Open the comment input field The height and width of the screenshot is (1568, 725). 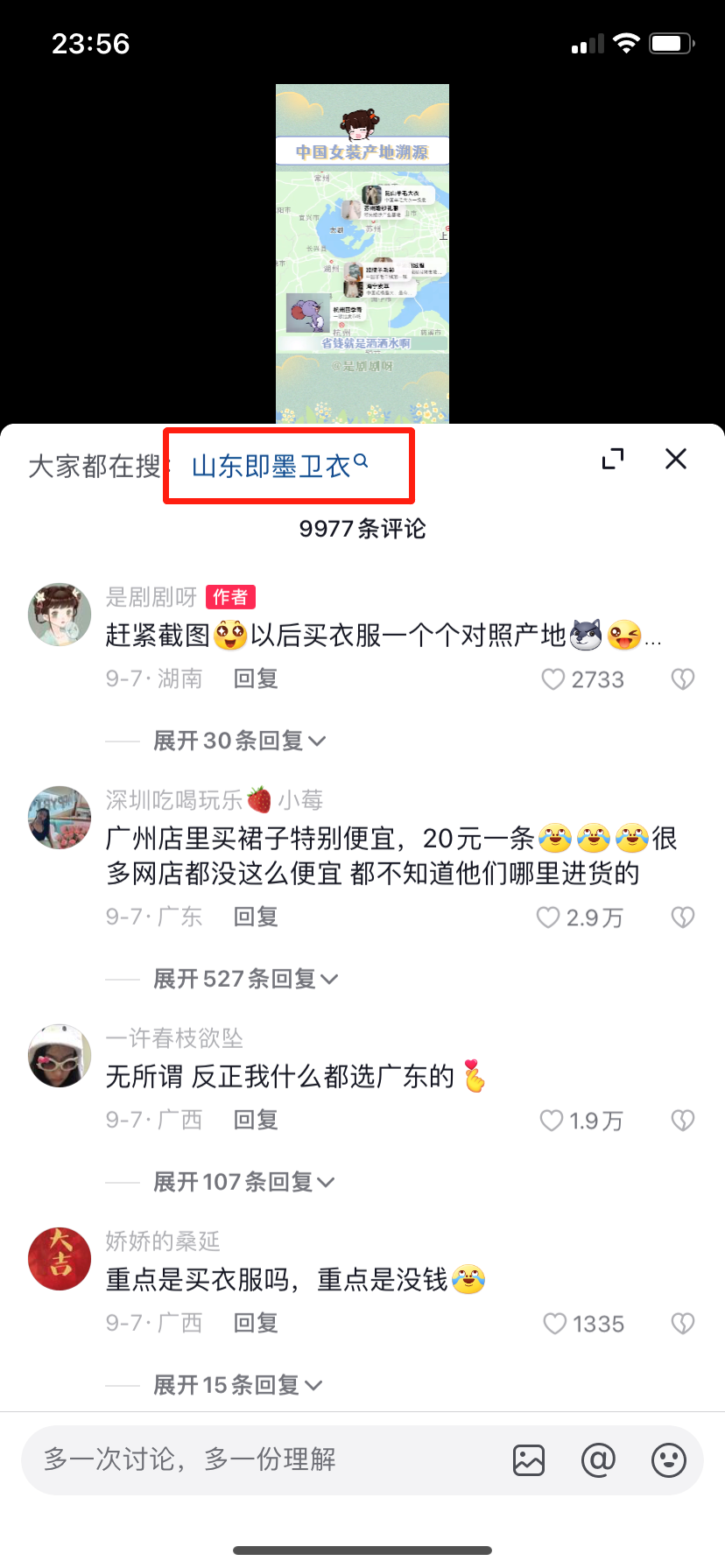pyautogui.click(x=263, y=1459)
